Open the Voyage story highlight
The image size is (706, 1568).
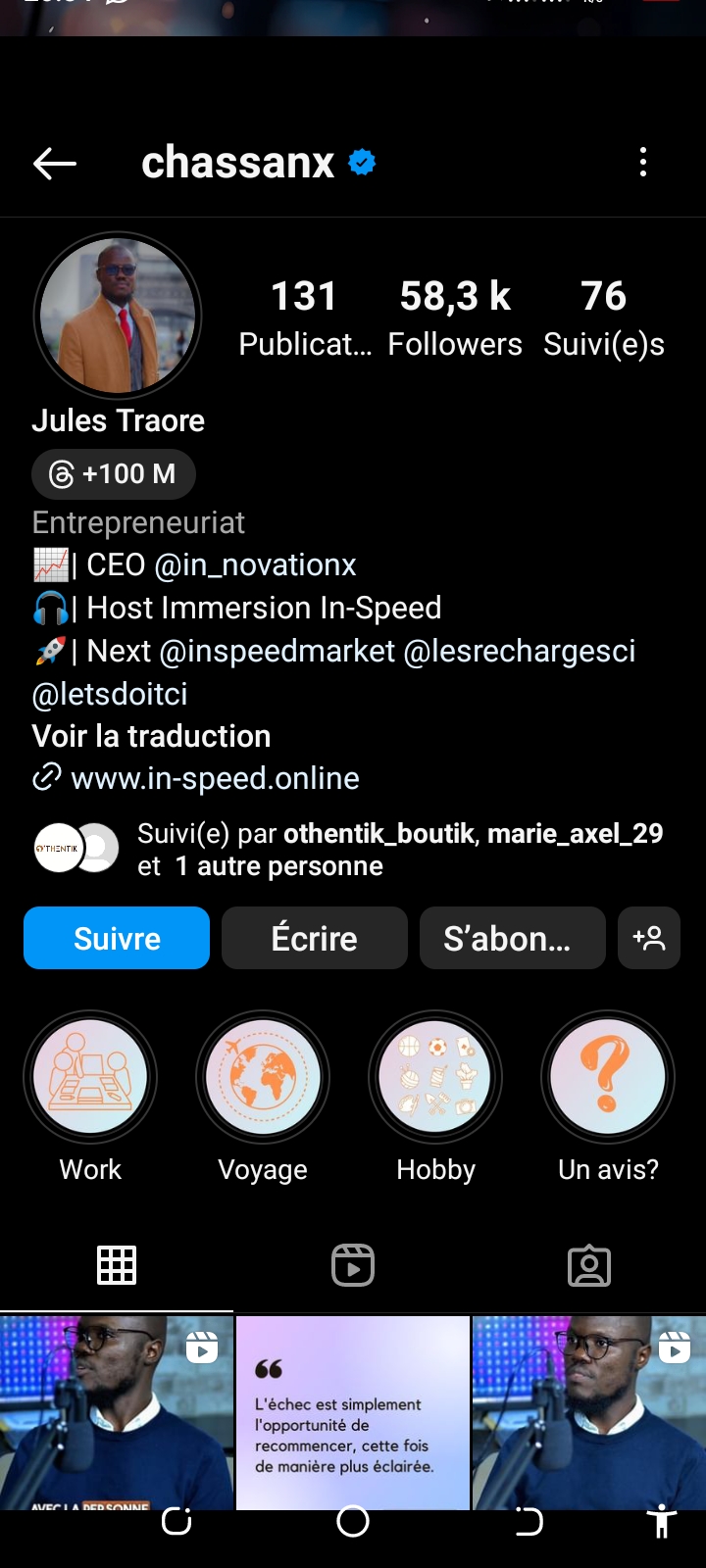click(263, 1078)
